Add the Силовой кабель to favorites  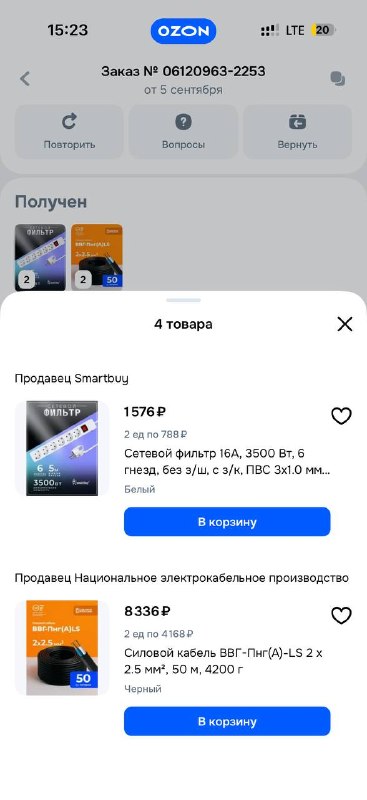[x=341, y=615]
